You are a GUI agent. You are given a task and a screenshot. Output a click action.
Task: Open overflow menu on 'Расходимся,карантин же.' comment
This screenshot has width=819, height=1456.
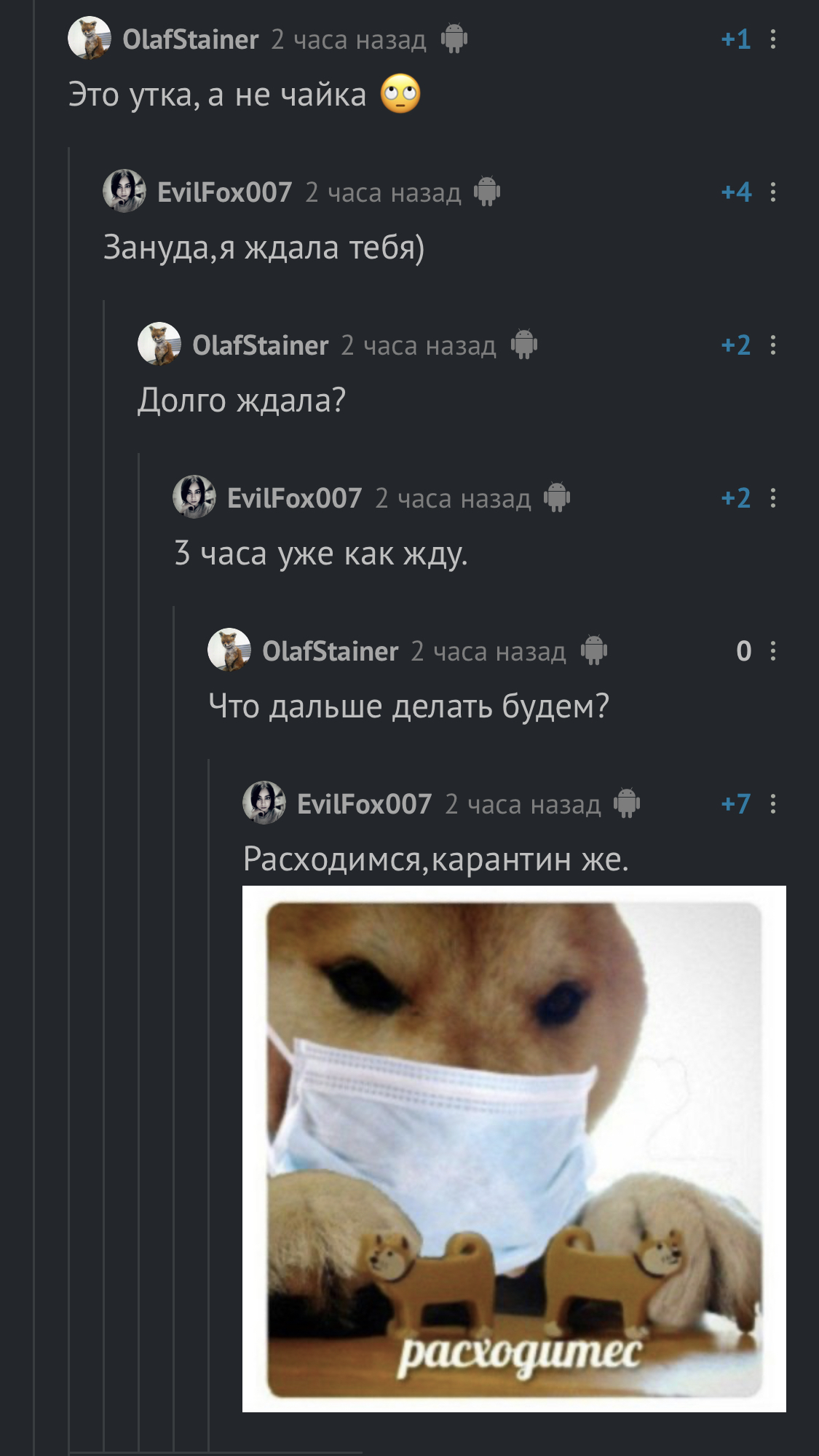coord(772,804)
